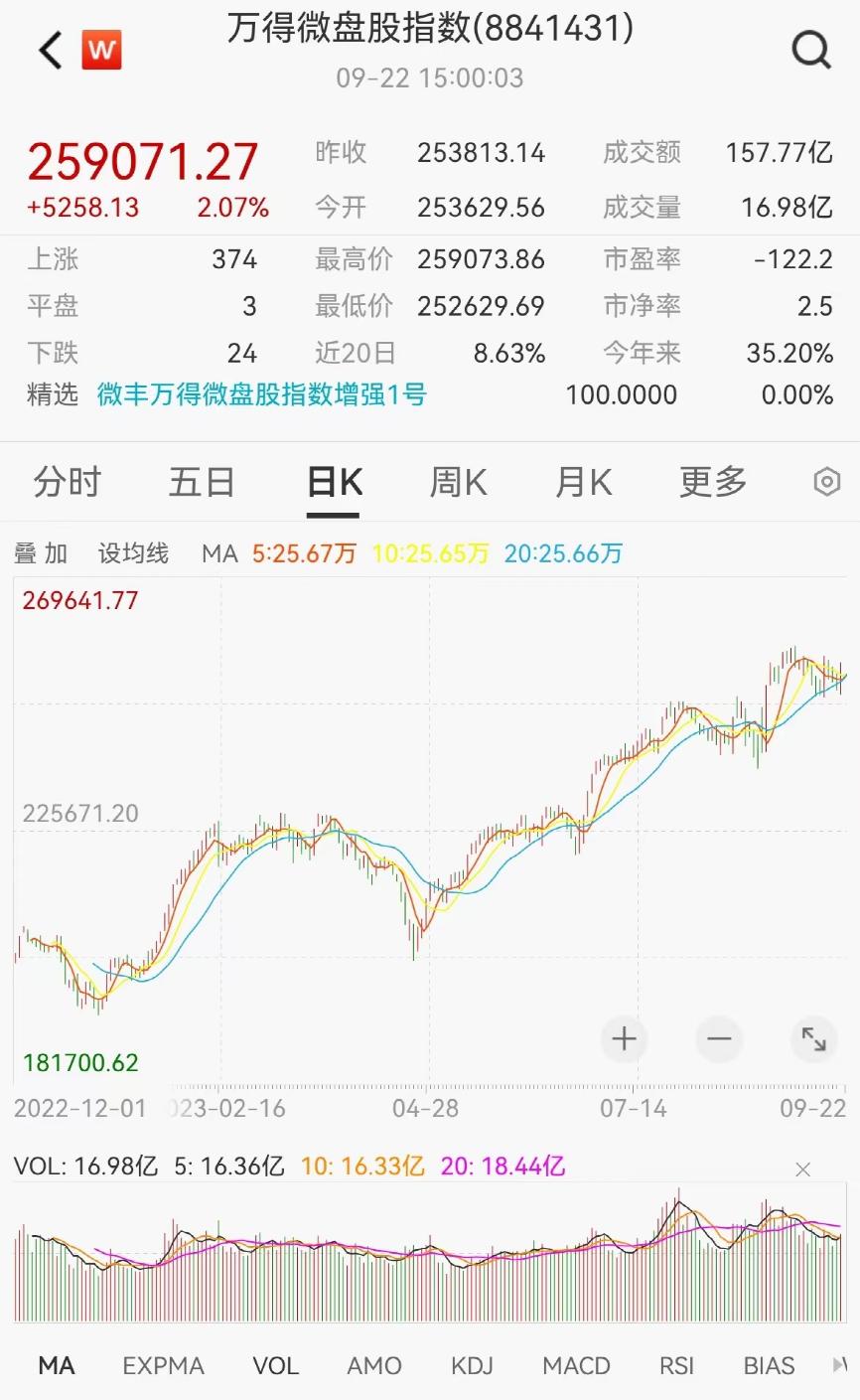Select the EXPMA indicator
This screenshot has height=1400, width=860.
(x=163, y=1366)
